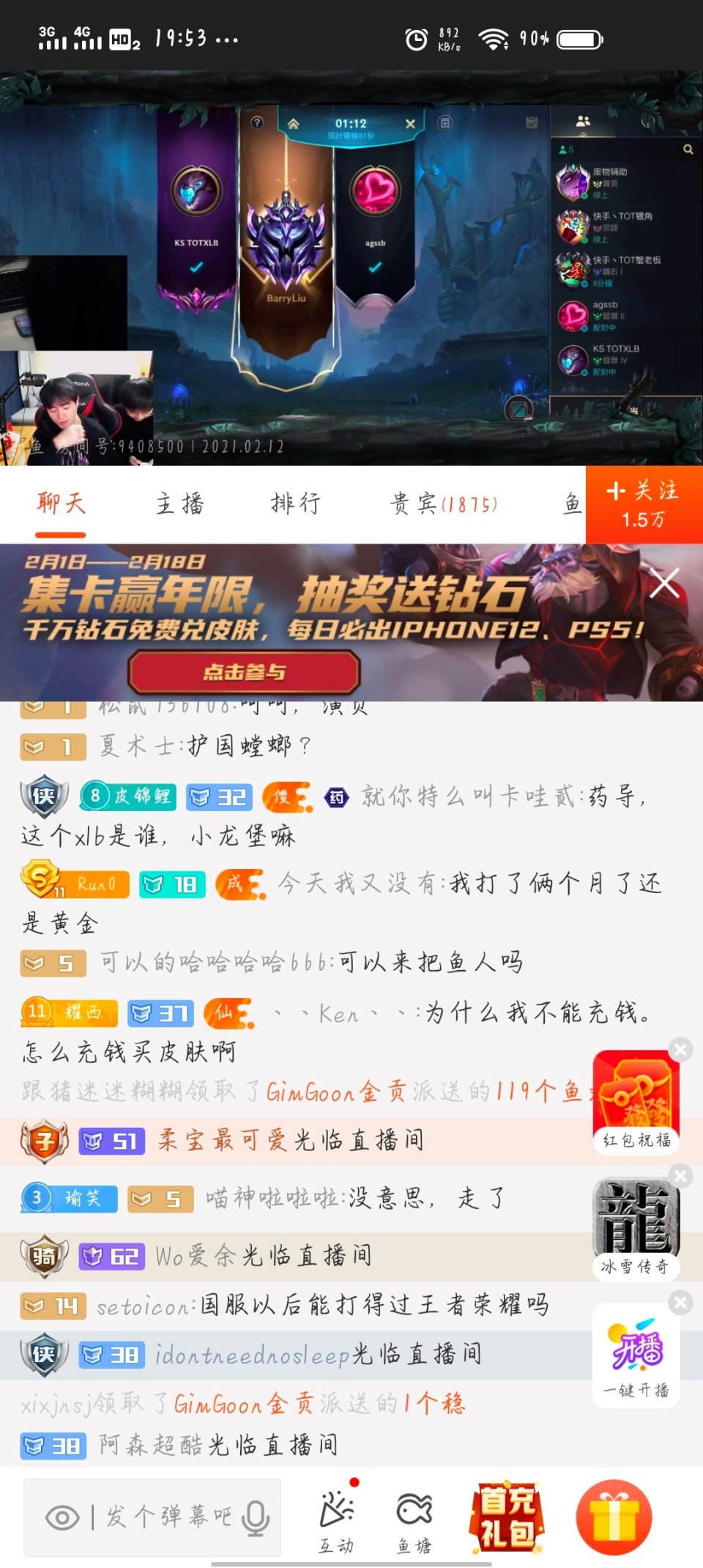Dismiss the 红包祝福 floating widget
Screen dimensions: 703x1568
680,1049
